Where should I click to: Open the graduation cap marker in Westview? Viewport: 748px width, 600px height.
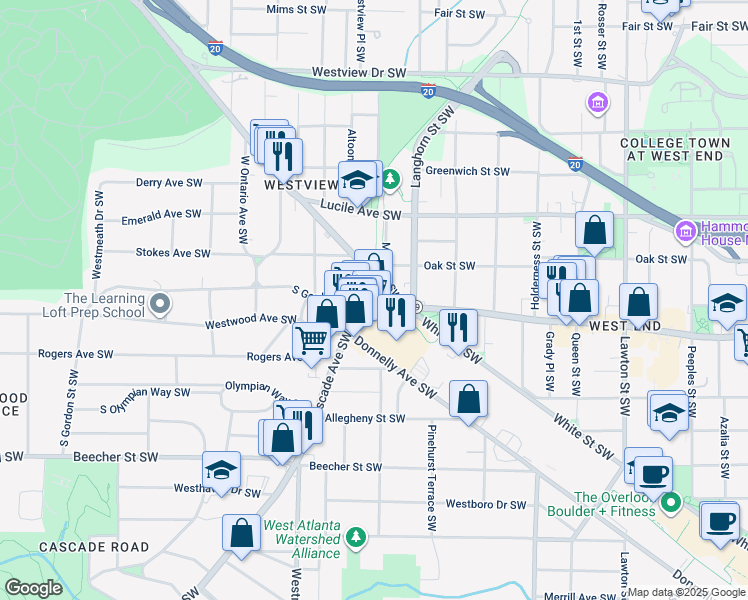pos(355,181)
